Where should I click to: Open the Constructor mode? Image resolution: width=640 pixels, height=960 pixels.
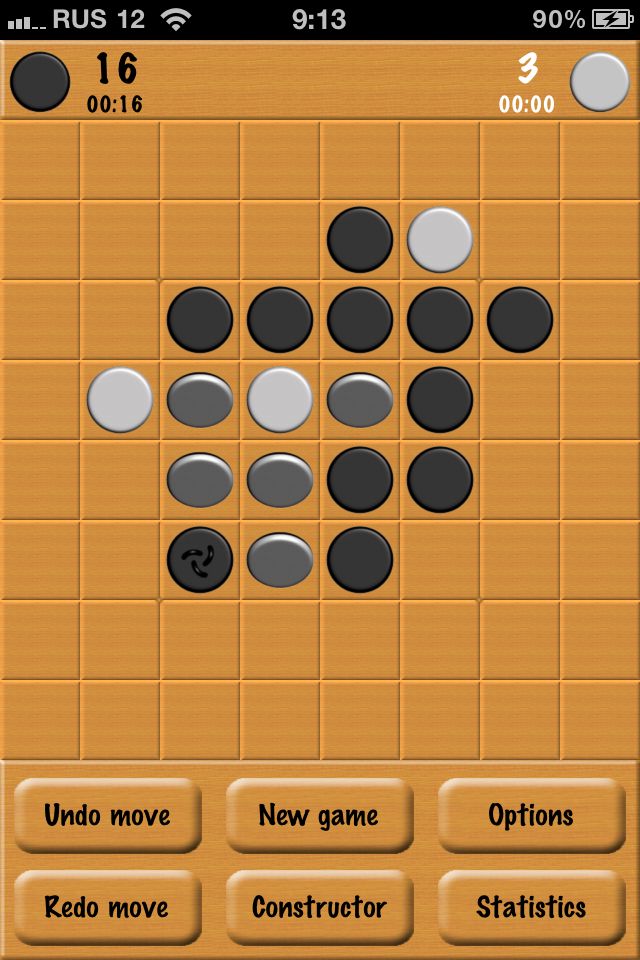click(x=319, y=907)
